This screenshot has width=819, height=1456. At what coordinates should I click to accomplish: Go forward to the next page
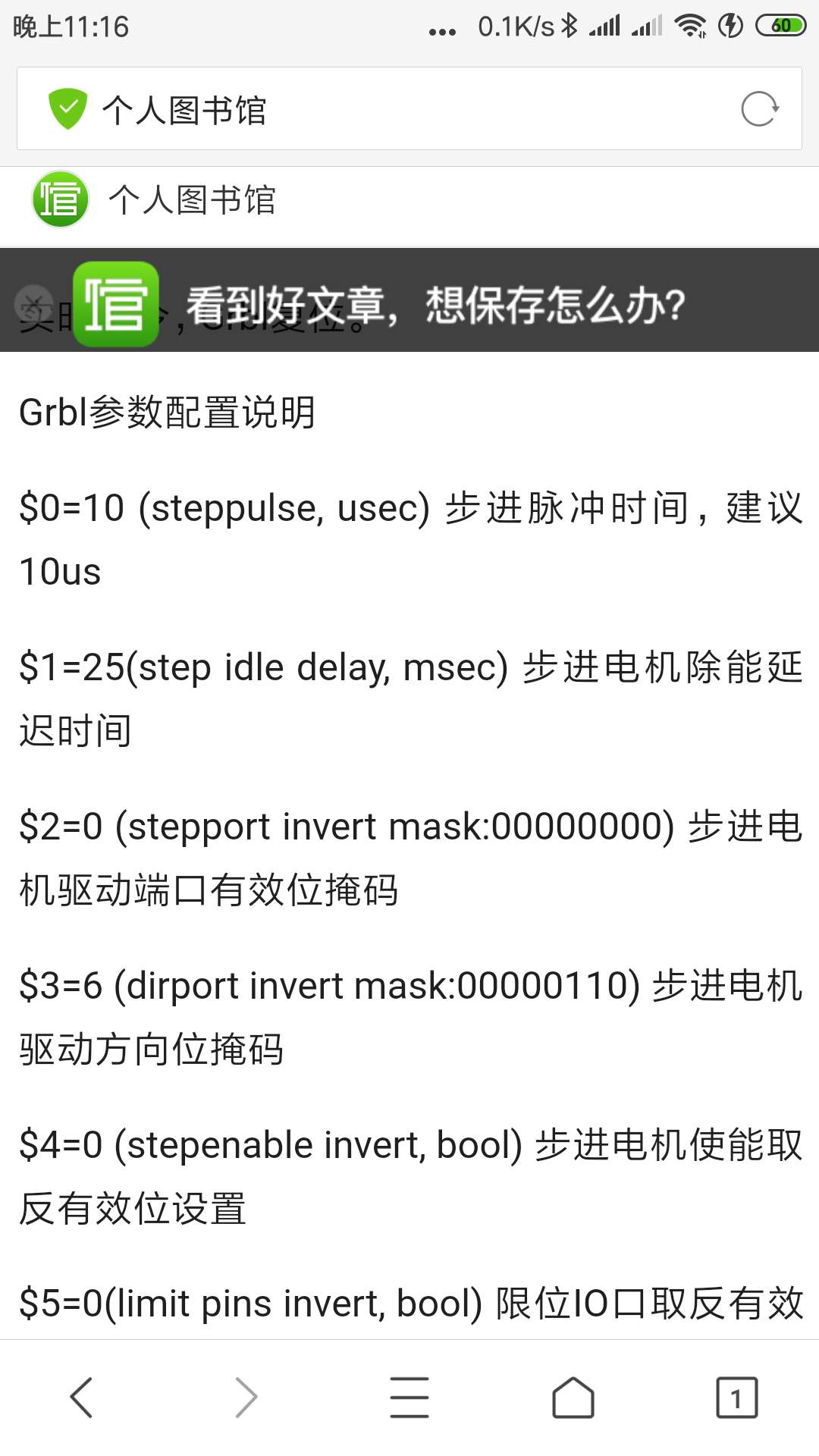(x=246, y=1397)
